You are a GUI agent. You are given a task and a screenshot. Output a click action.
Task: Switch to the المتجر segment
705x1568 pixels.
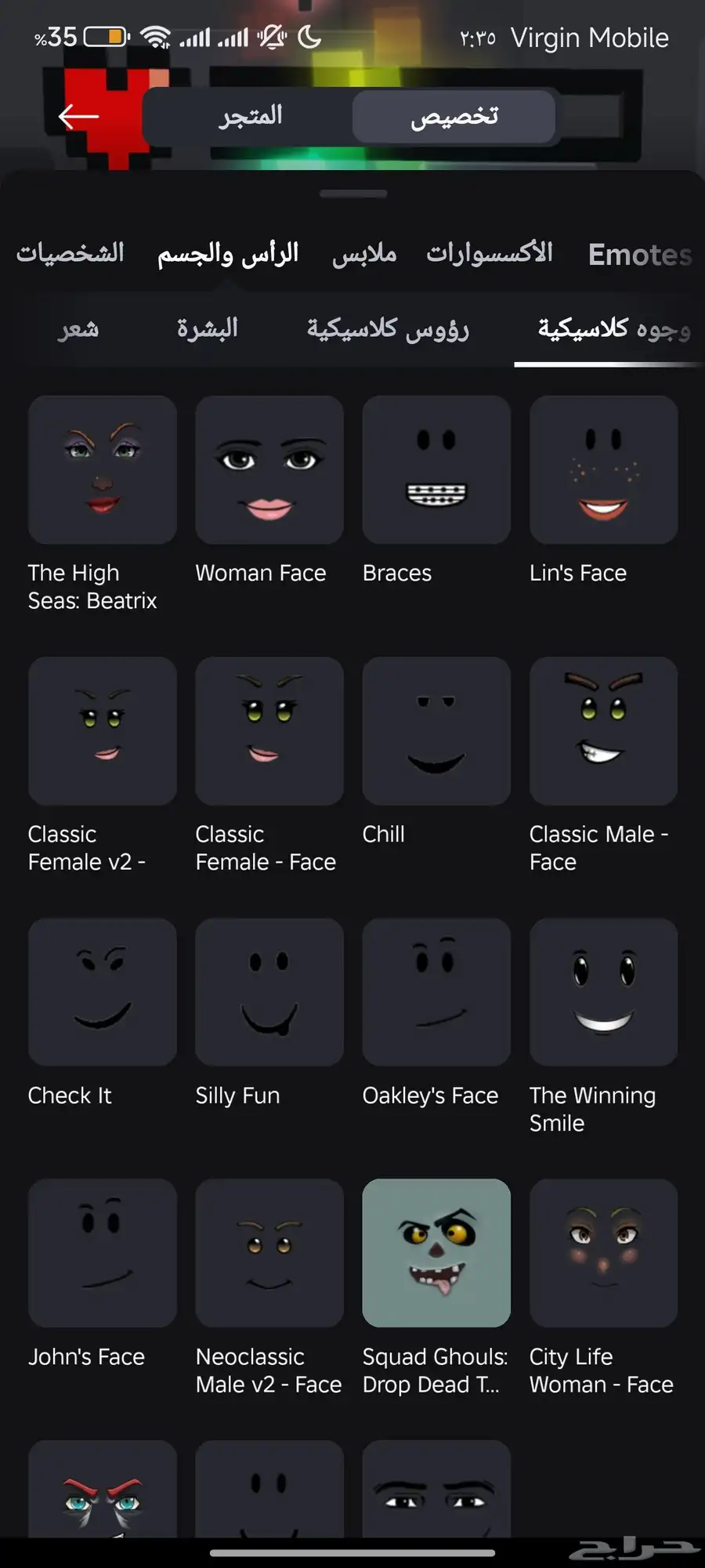pos(250,117)
